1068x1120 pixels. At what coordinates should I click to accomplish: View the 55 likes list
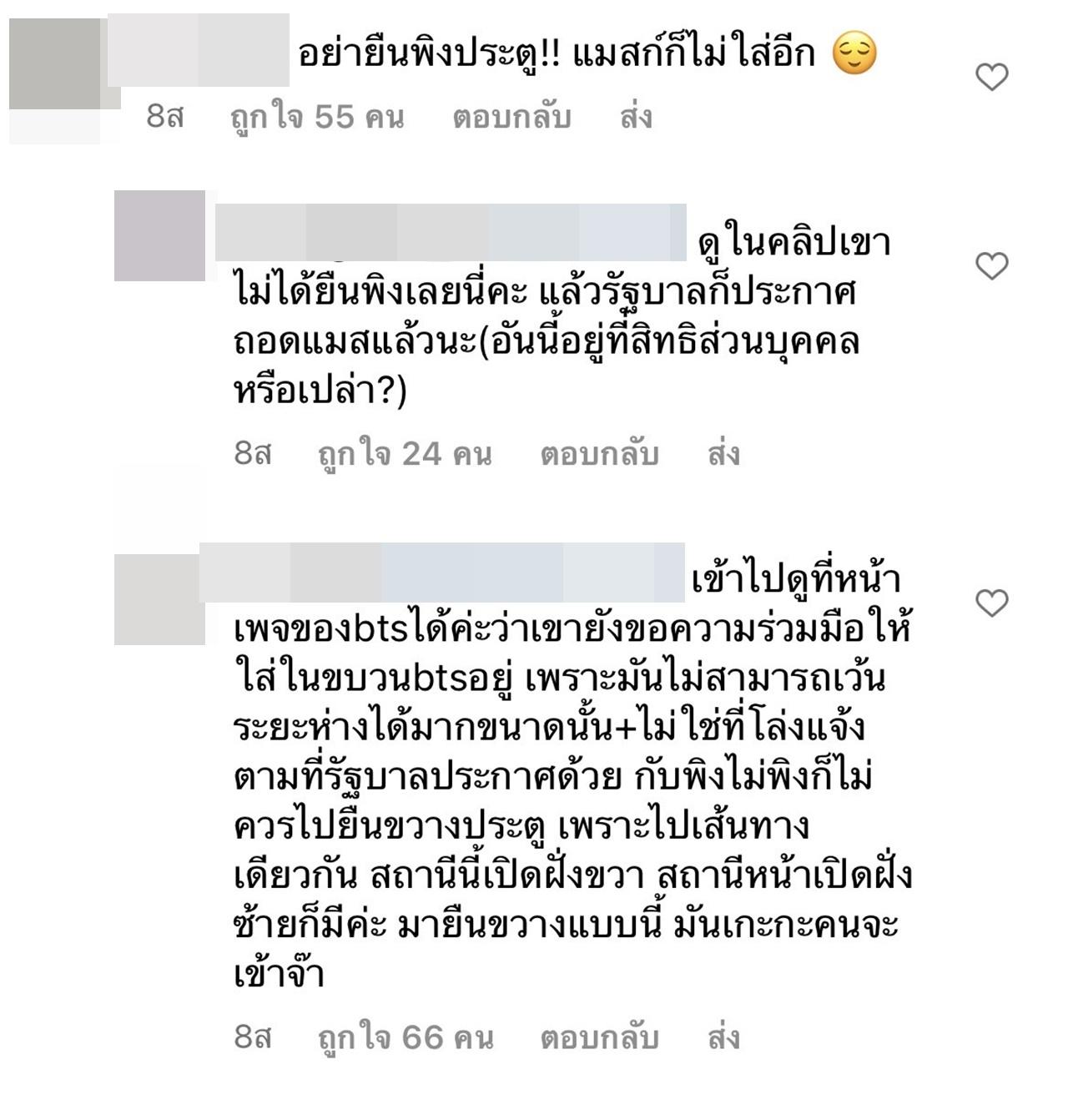pyautogui.click(x=317, y=117)
